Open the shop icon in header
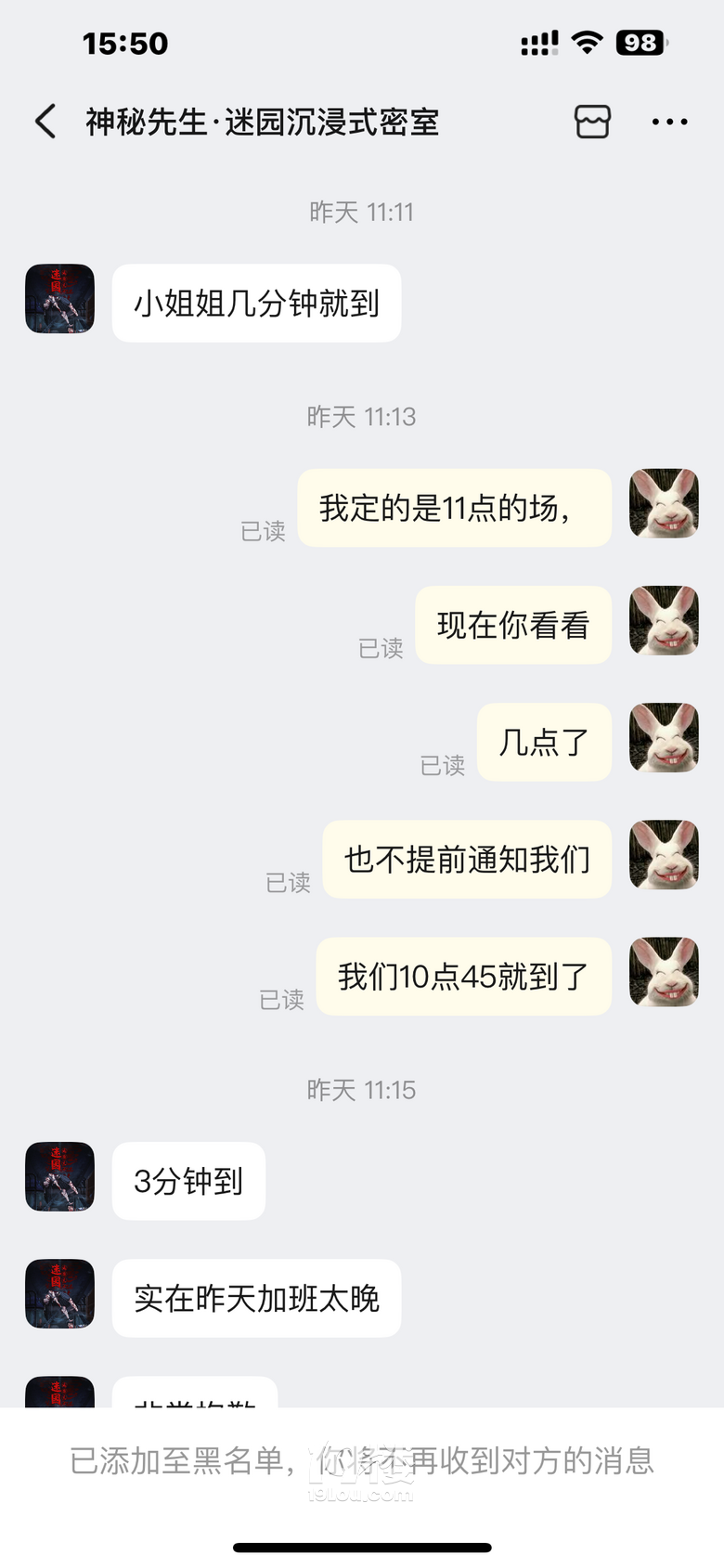 pyautogui.click(x=592, y=122)
